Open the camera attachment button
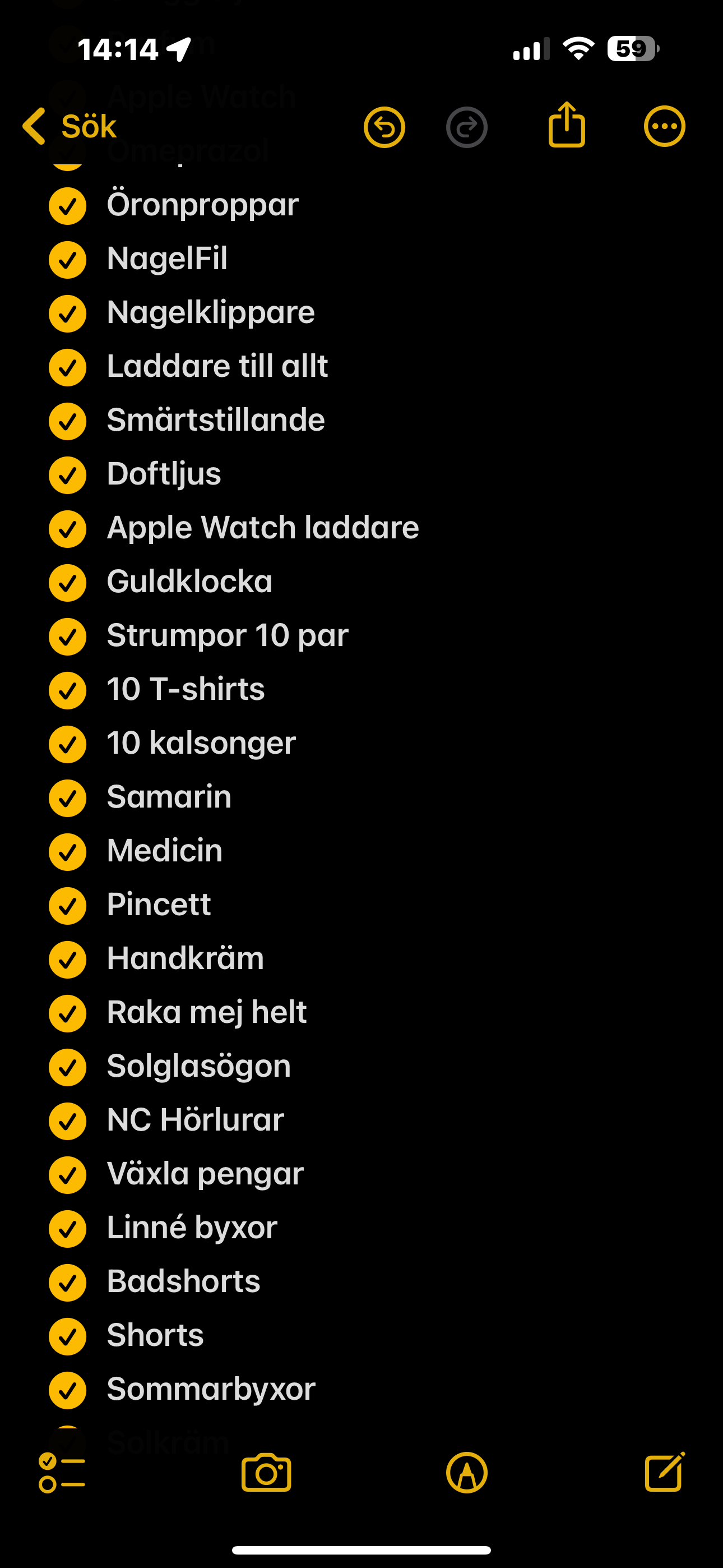The width and height of the screenshot is (723, 1568). pos(267,1473)
